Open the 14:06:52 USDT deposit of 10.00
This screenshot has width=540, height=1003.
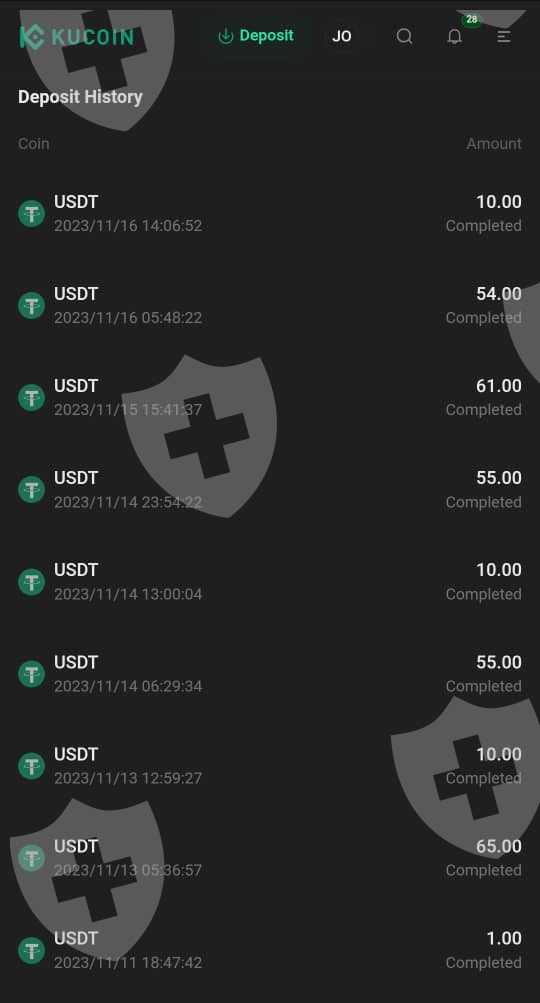click(270, 214)
